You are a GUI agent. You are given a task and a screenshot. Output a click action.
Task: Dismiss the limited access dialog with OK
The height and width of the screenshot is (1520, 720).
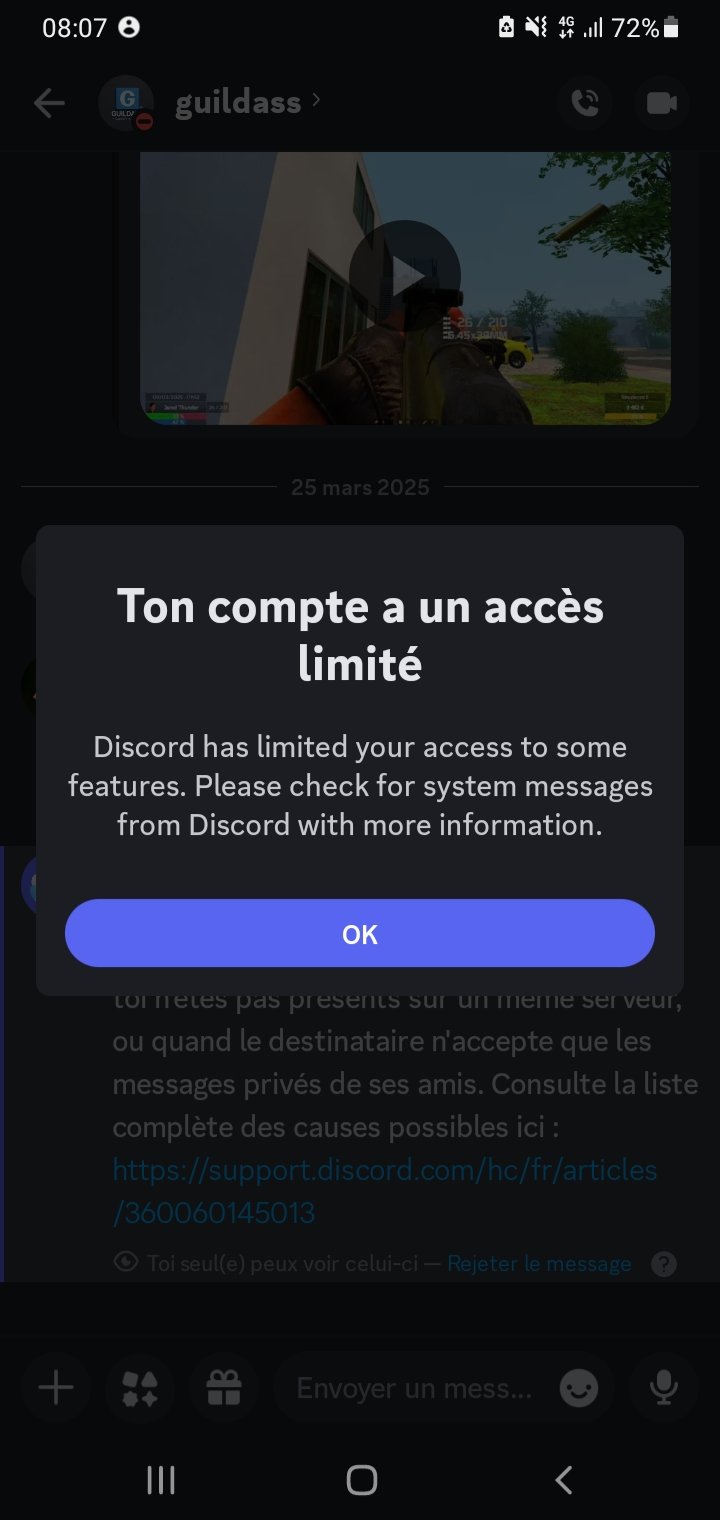pyautogui.click(x=360, y=933)
